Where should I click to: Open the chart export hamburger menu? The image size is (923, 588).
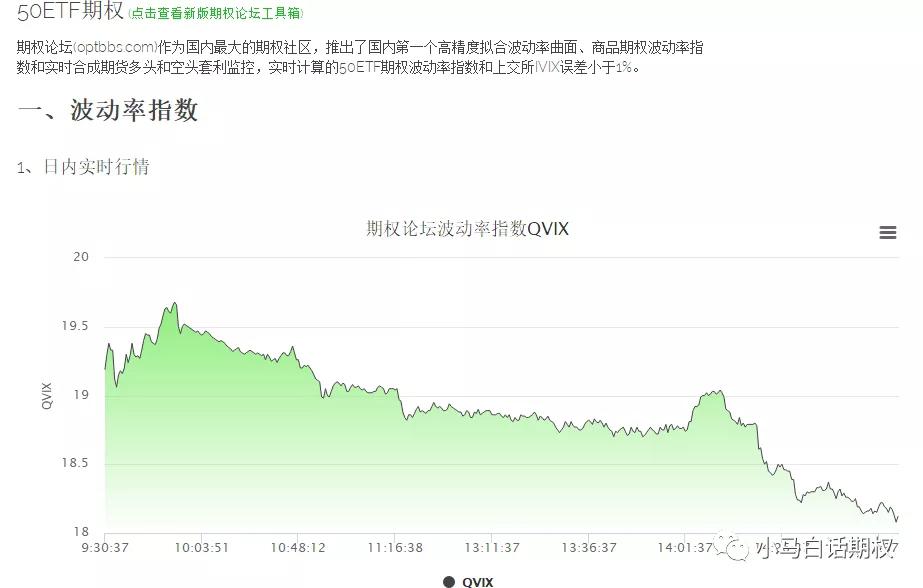(887, 232)
